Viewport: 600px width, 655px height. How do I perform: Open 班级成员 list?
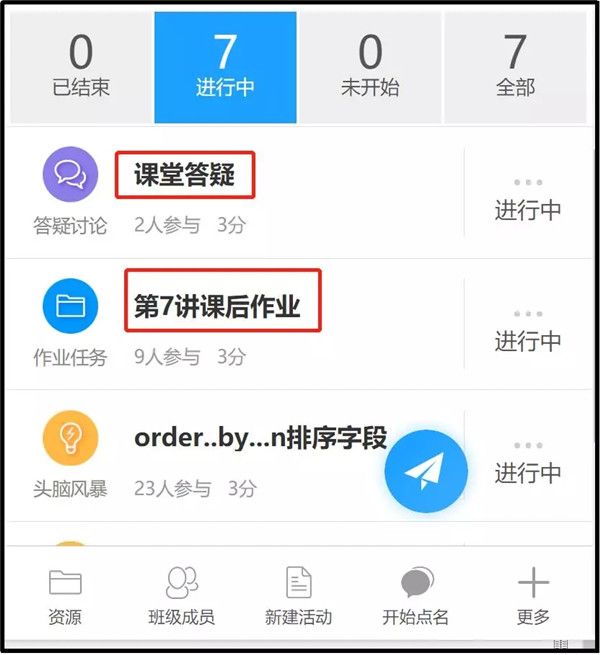click(181, 597)
